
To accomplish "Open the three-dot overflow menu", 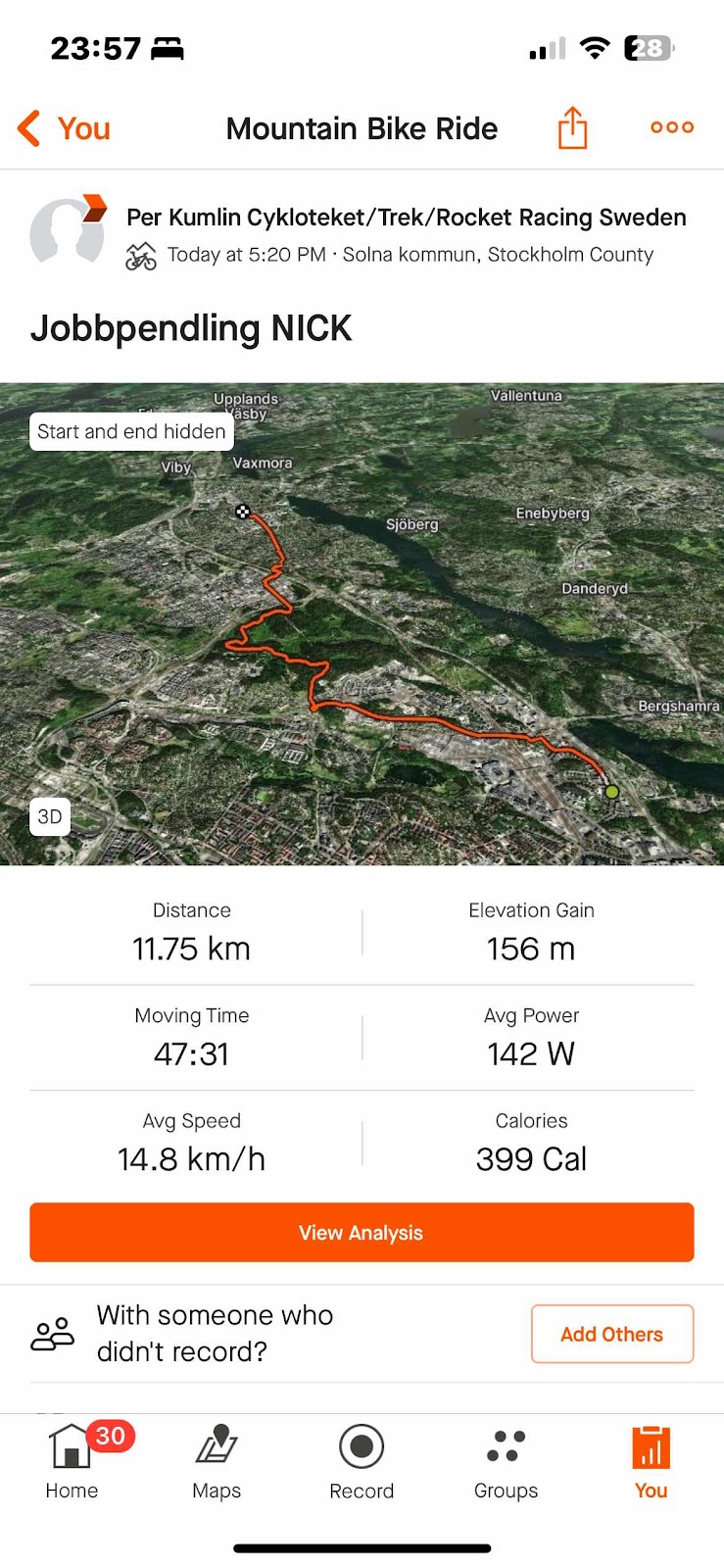I will (672, 127).
